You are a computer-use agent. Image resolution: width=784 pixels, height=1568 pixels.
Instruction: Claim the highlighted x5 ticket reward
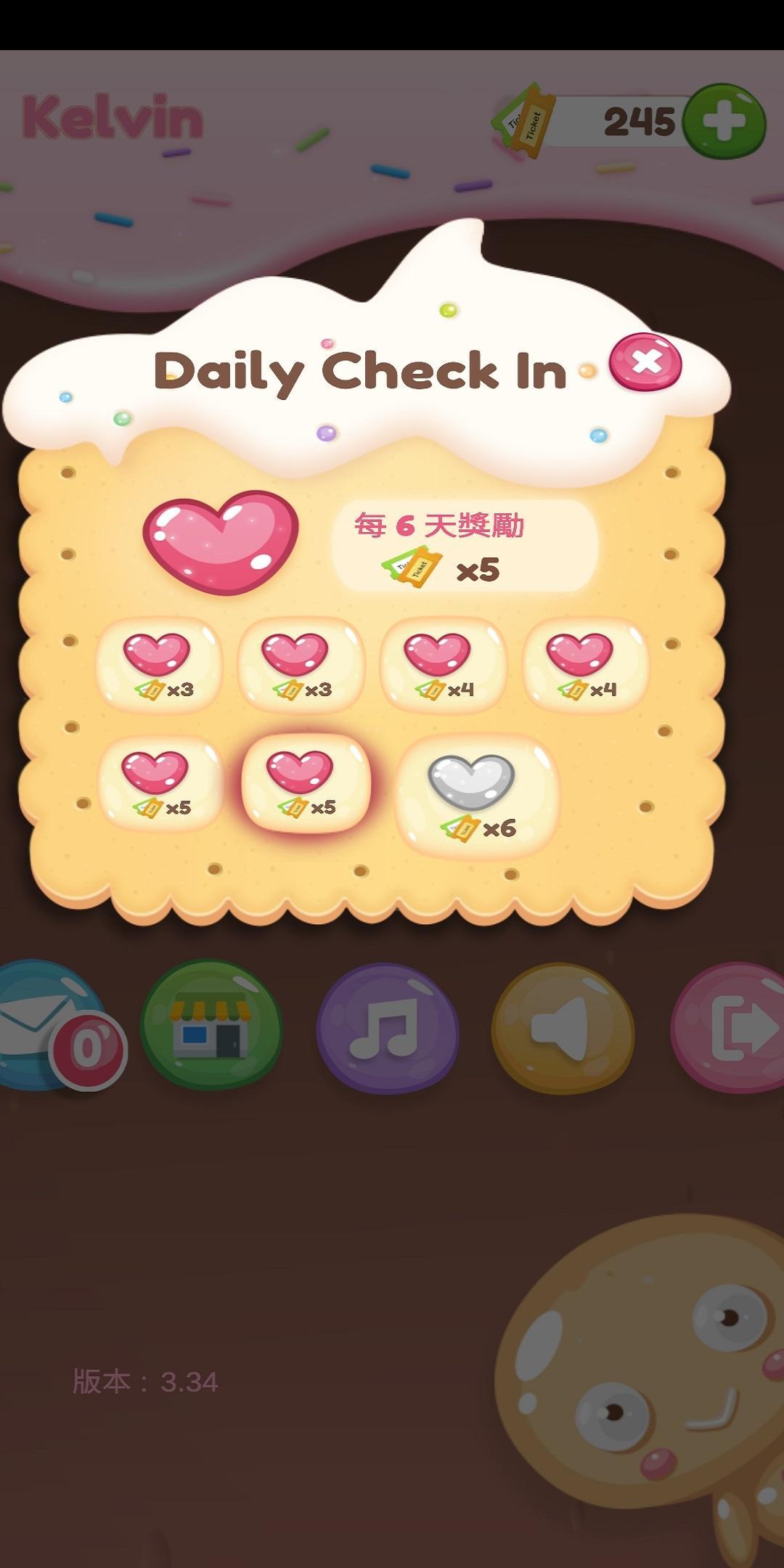point(306,784)
